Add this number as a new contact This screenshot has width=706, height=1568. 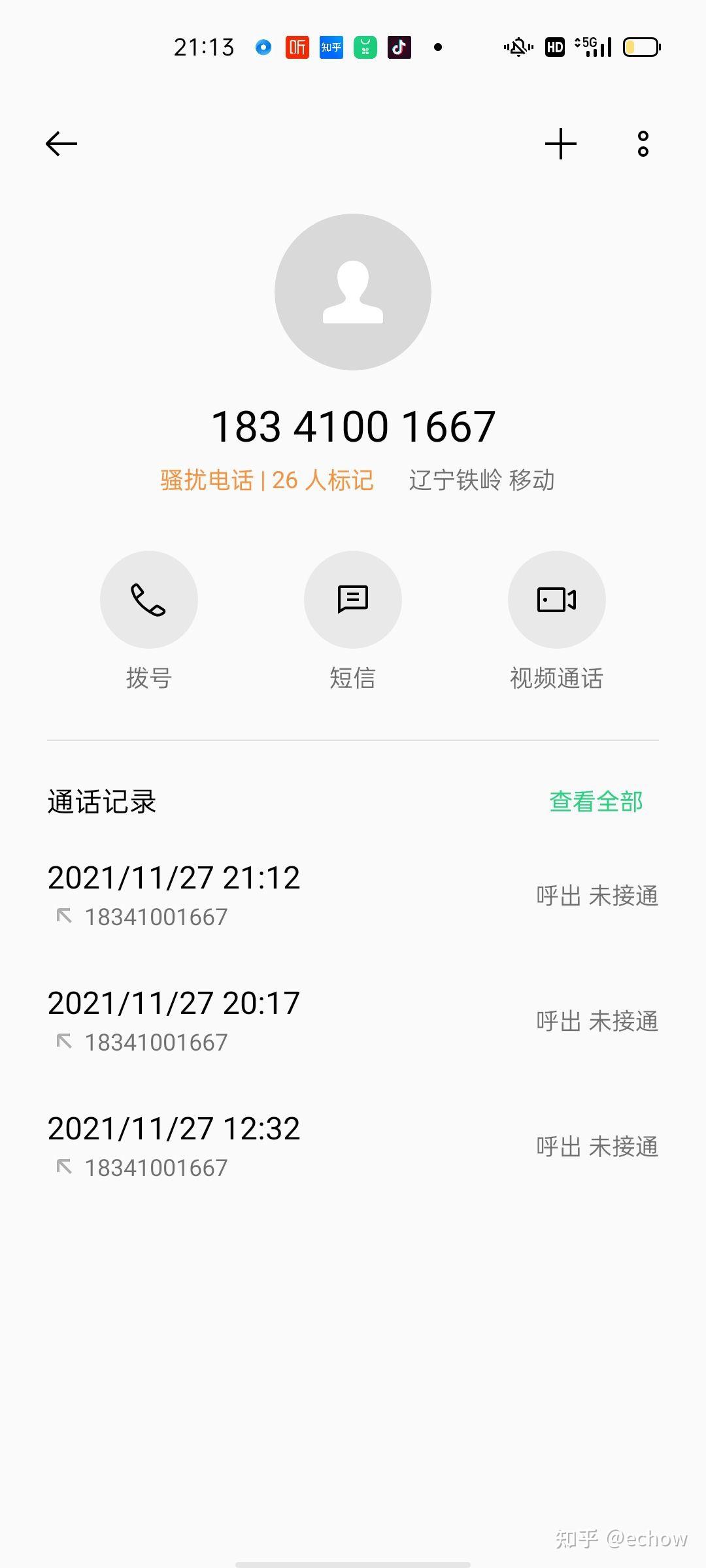pos(561,144)
